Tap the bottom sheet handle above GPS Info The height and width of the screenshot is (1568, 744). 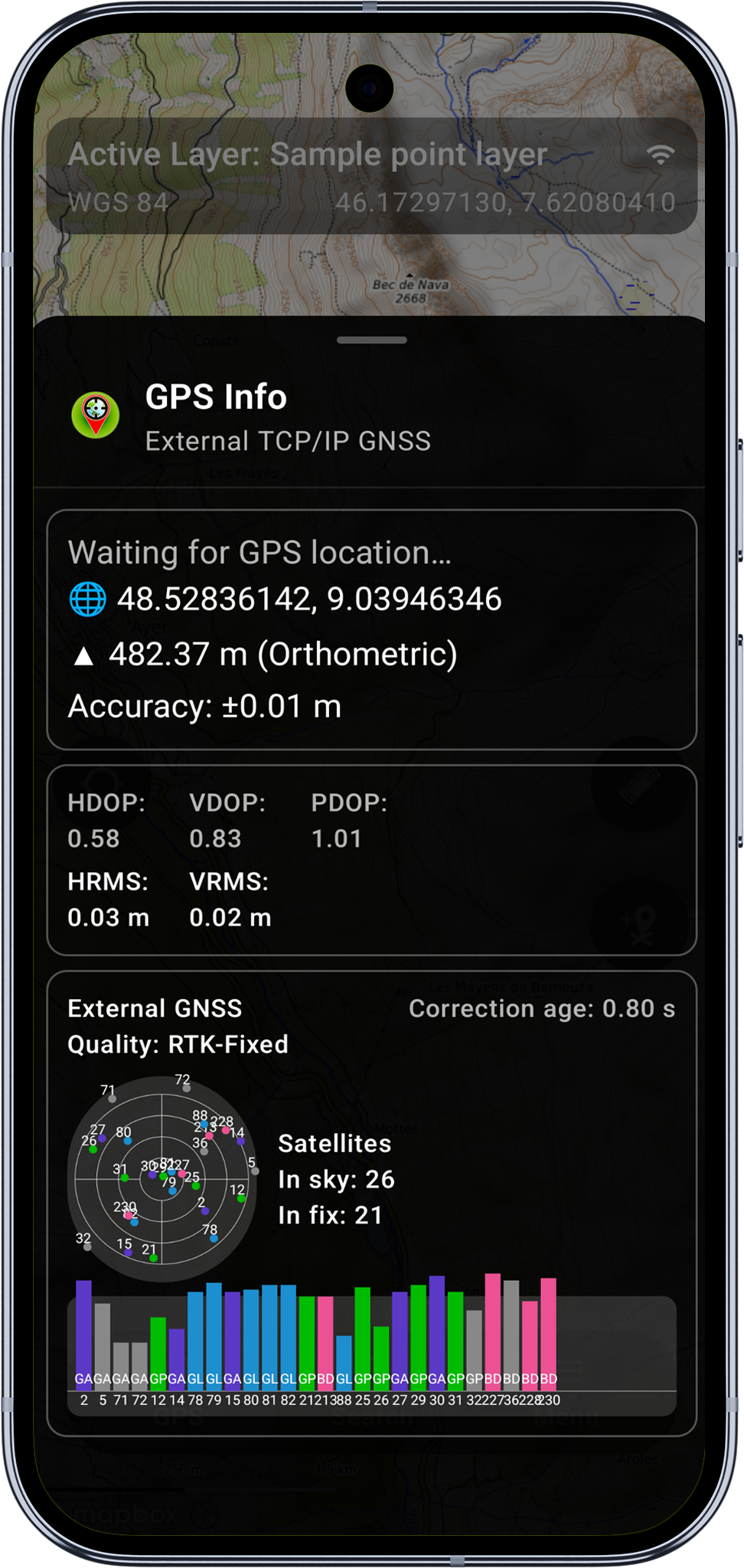(372, 340)
